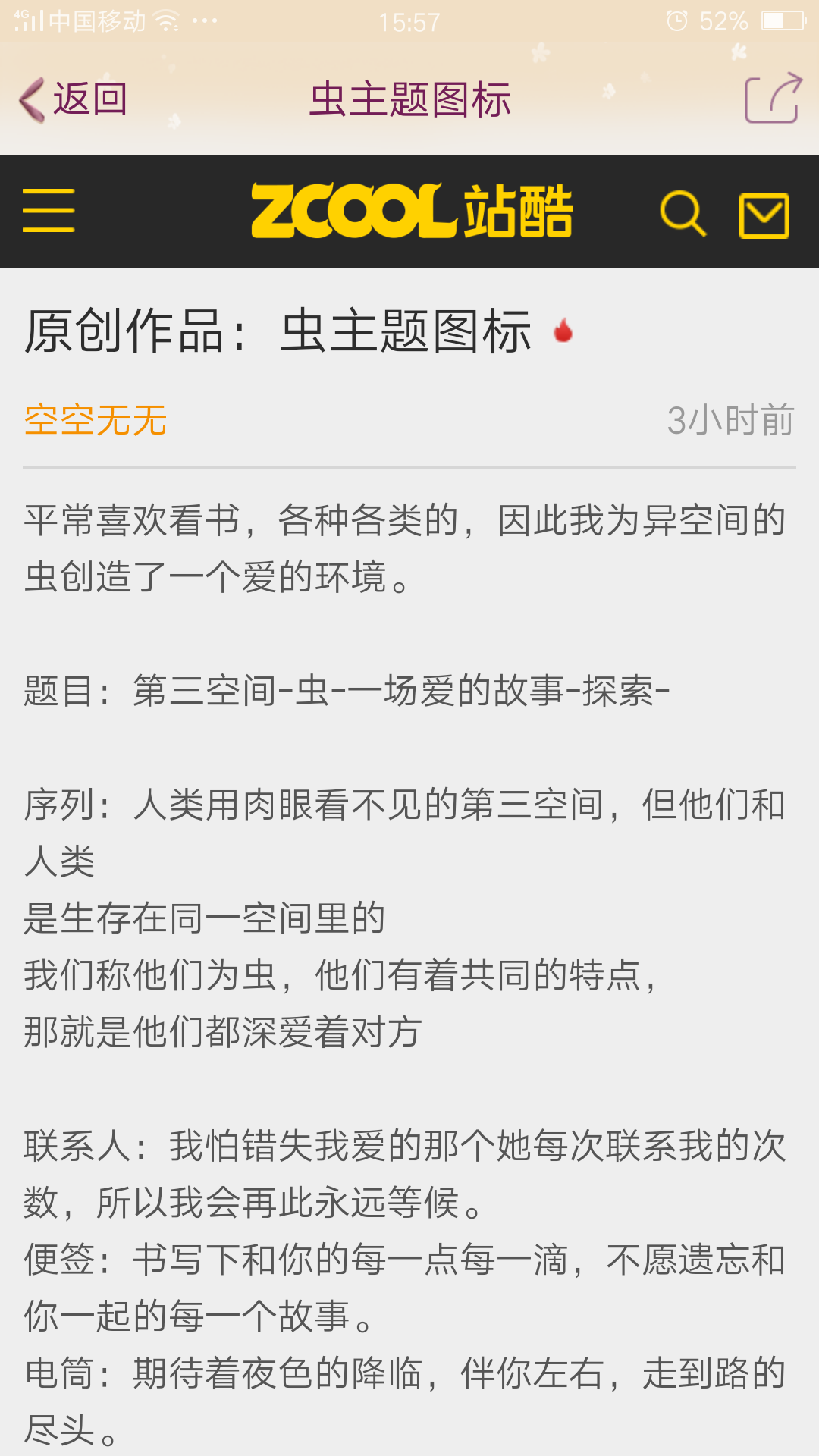Tap the ZCOOL 站酷 logo to go home

pyautogui.click(x=411, y=212)
